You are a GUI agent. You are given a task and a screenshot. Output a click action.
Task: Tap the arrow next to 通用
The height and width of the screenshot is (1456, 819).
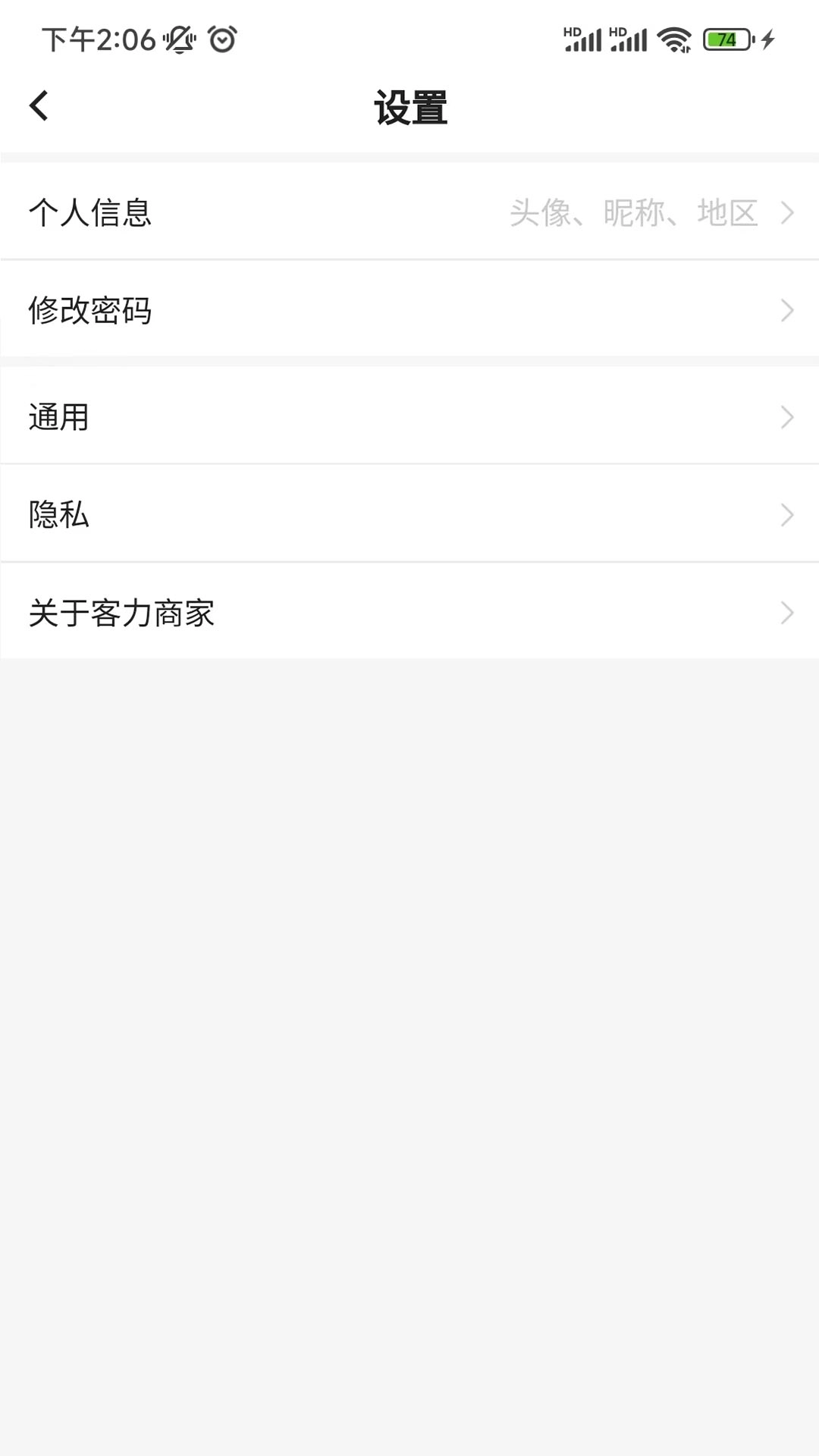click(x=786, y=416)
